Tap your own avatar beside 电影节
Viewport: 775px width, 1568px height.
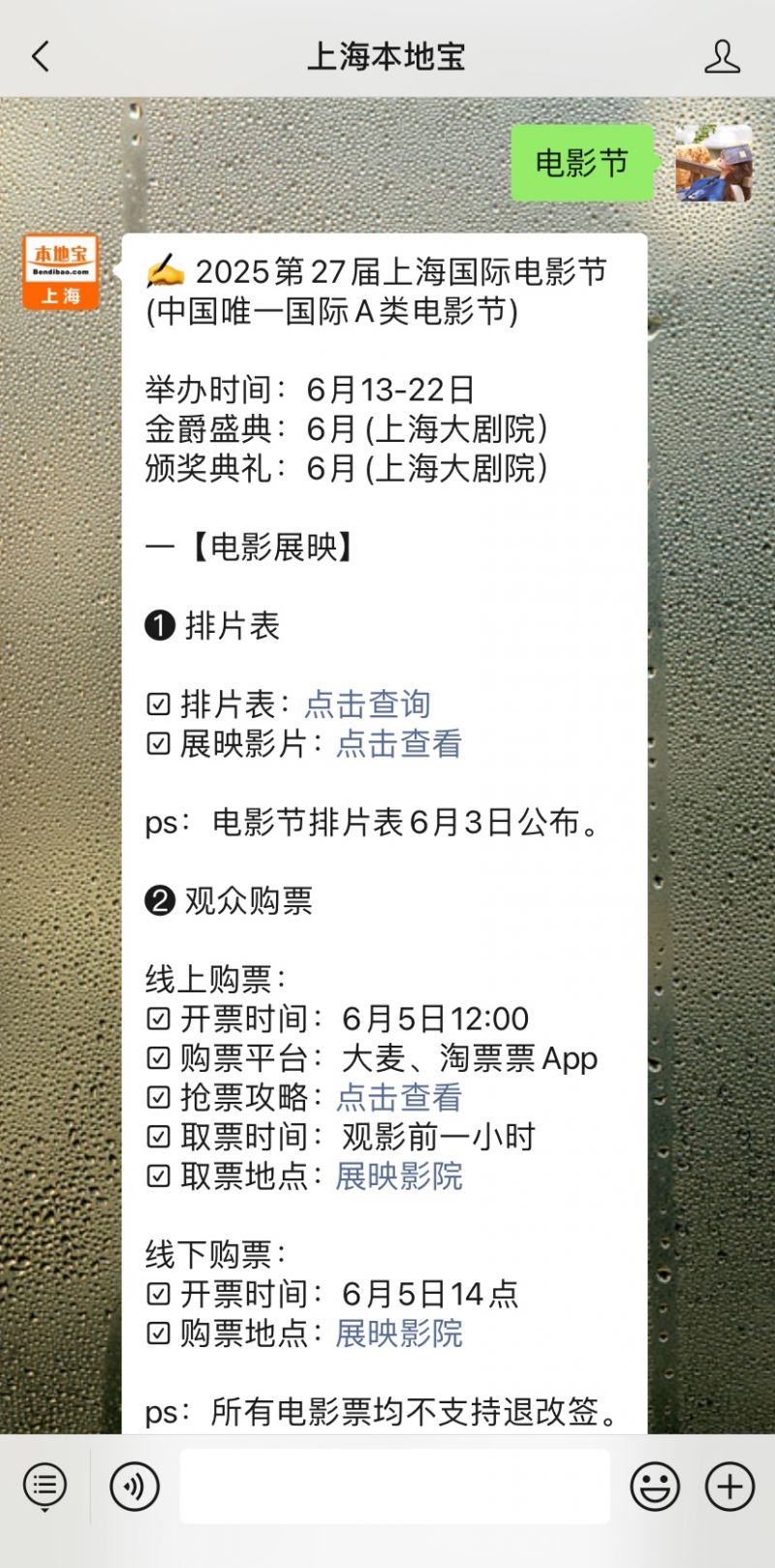tap(714, 163)
